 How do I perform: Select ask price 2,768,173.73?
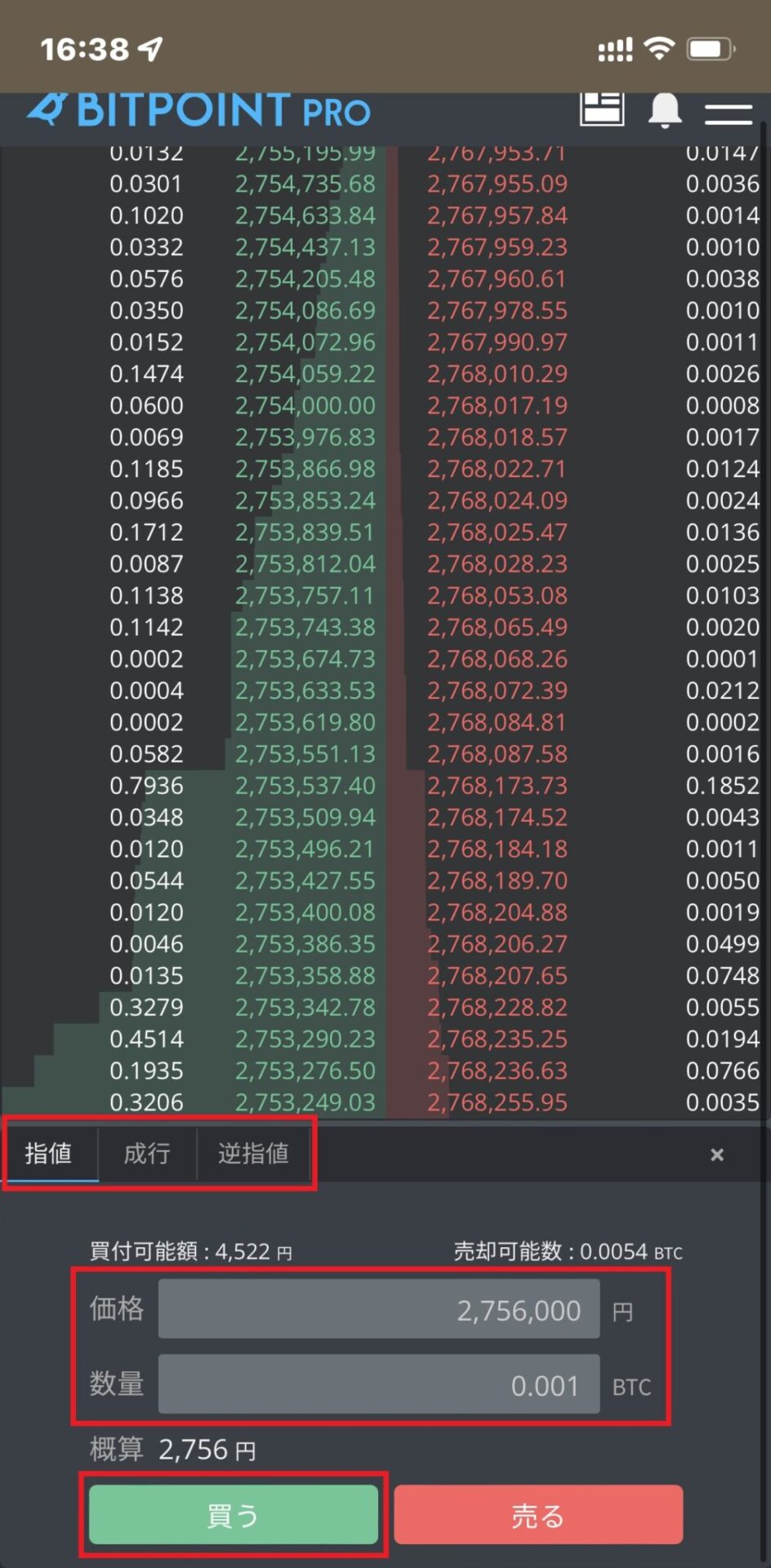[497, 786]
